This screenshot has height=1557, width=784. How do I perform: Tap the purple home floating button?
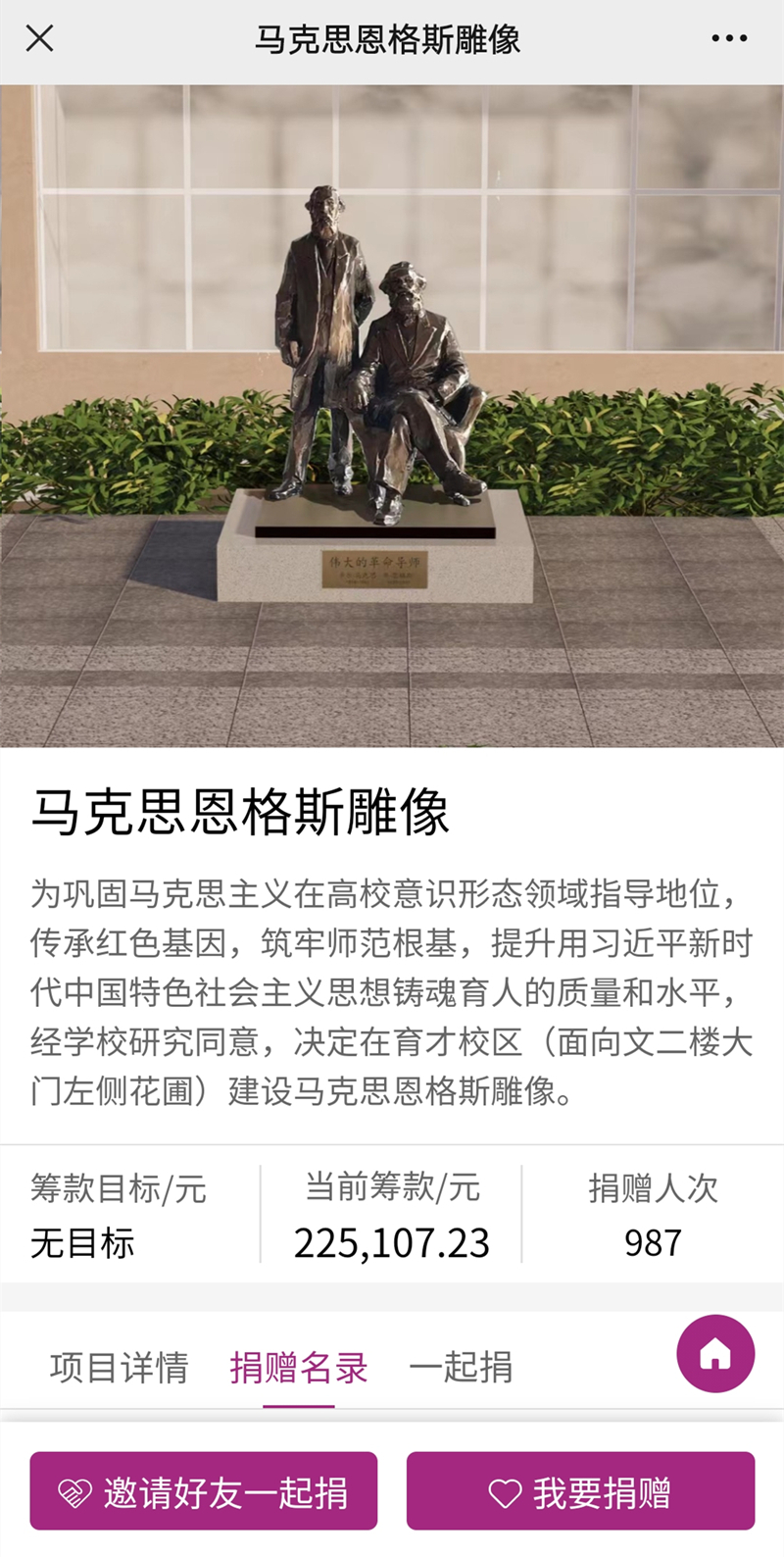click(x=715, y=1353)
